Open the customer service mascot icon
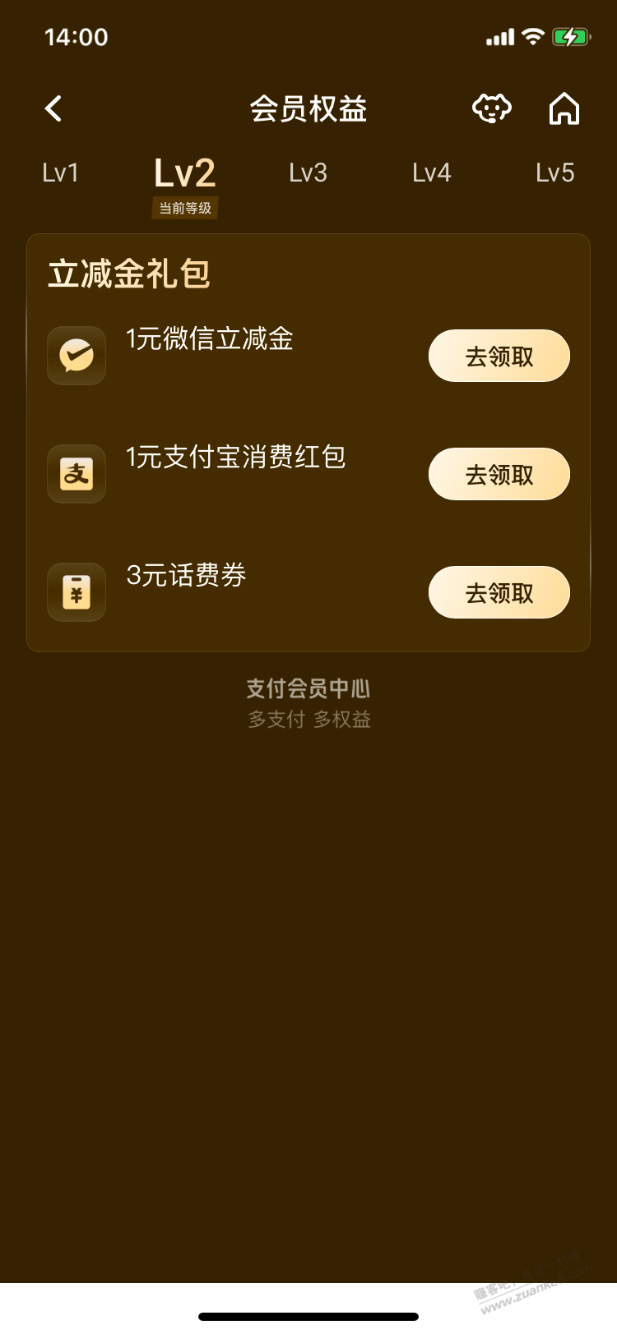Screen dimensions: 617x1334 [x=491, y=109]
